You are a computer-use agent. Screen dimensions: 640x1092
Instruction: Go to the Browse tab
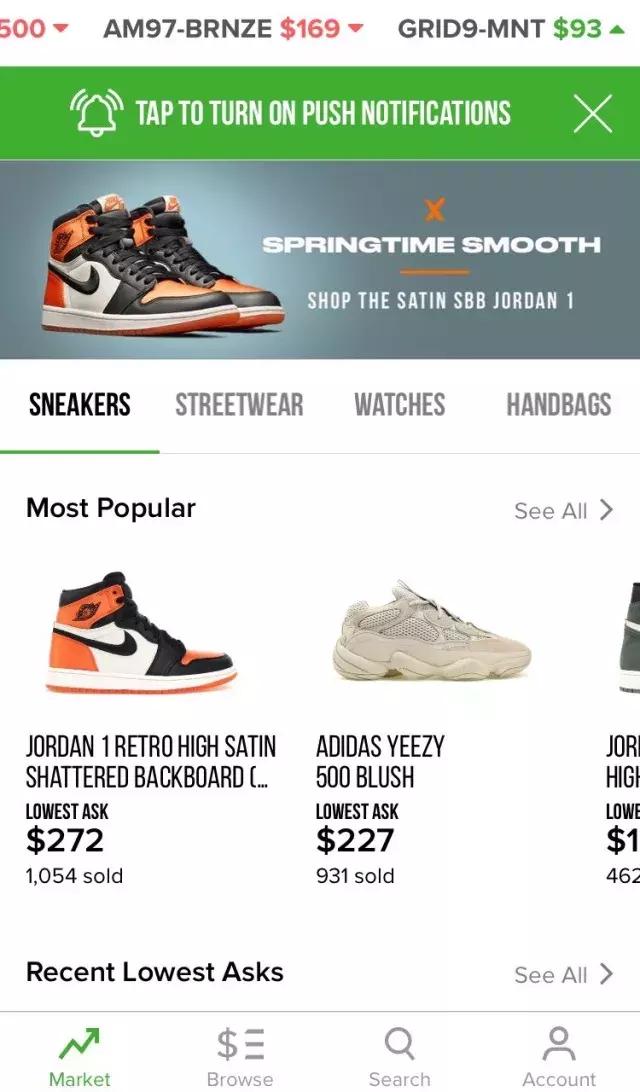coord(240,1057)
